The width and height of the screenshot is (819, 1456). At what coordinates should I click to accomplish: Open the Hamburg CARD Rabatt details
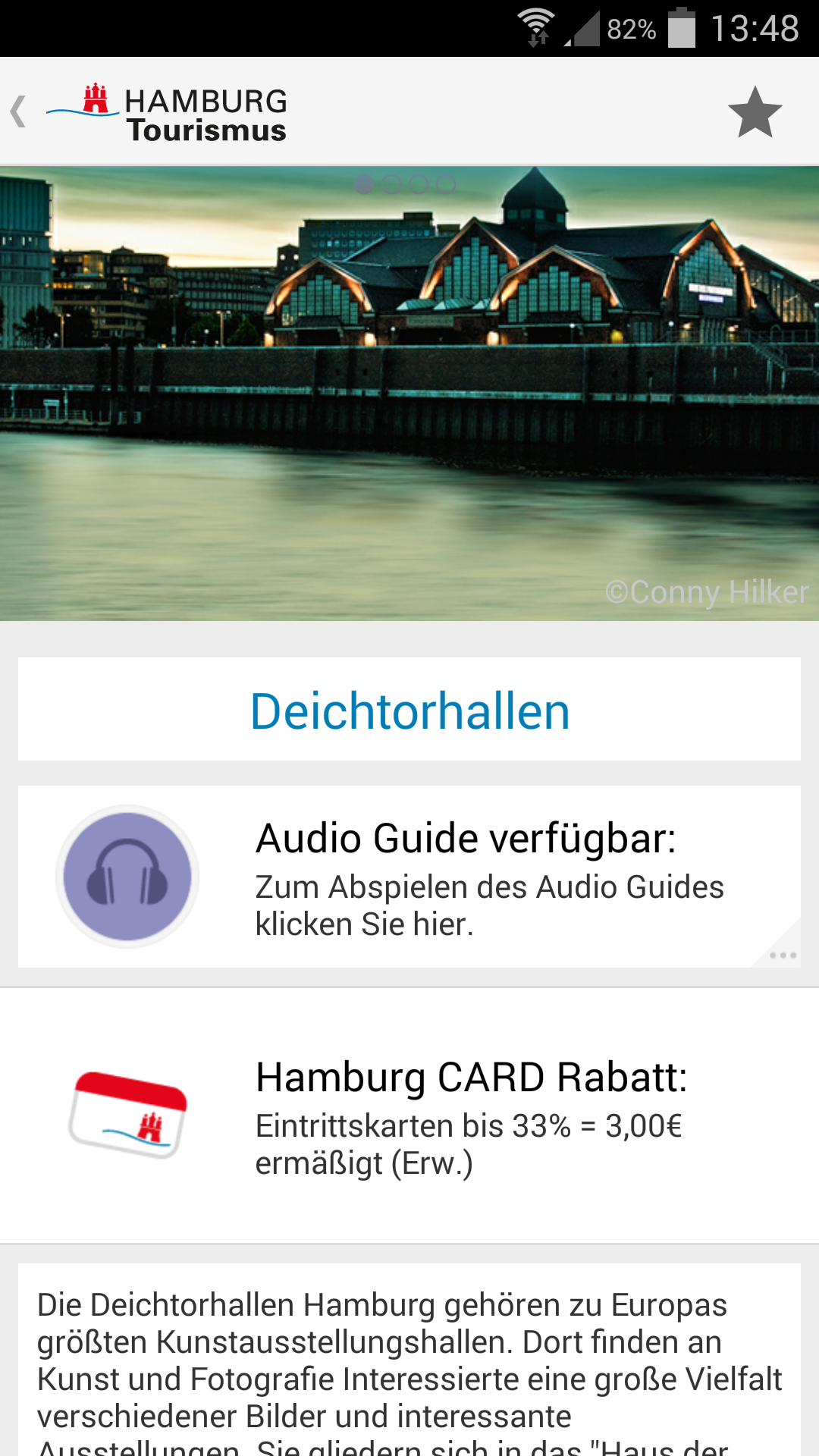tap(409, 1115)
